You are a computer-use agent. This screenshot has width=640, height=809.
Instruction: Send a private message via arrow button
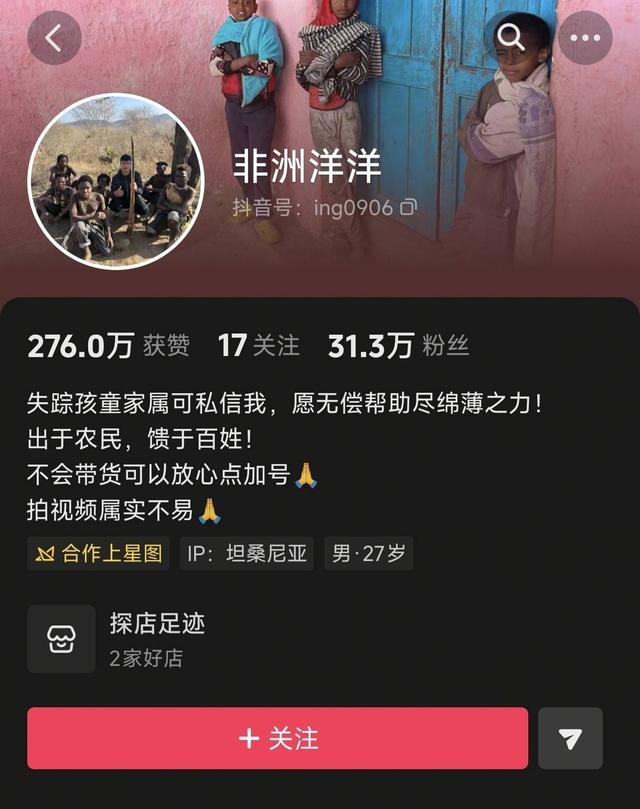tap(570, 739)
